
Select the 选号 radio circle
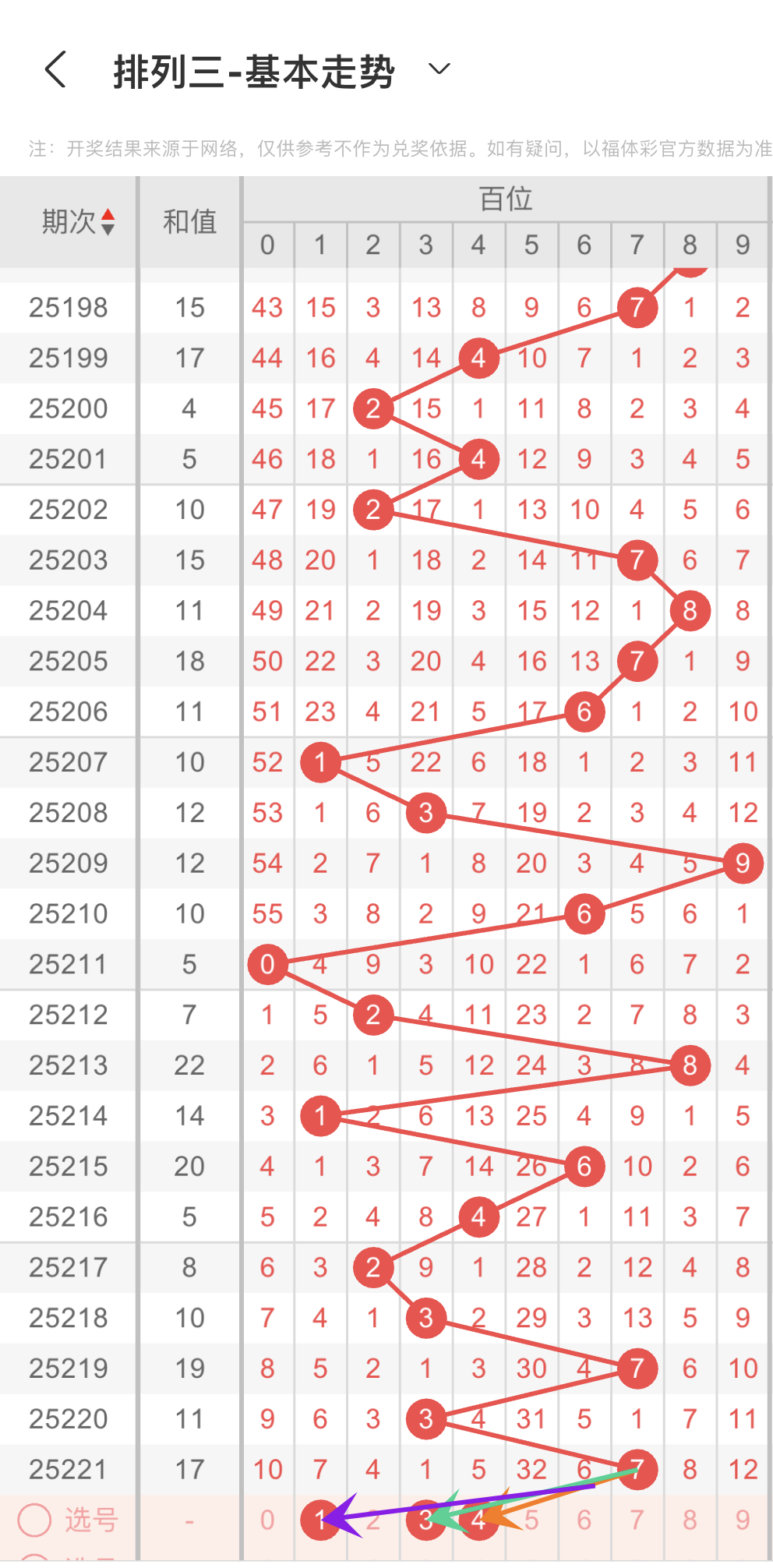[x=34, y=1520]
